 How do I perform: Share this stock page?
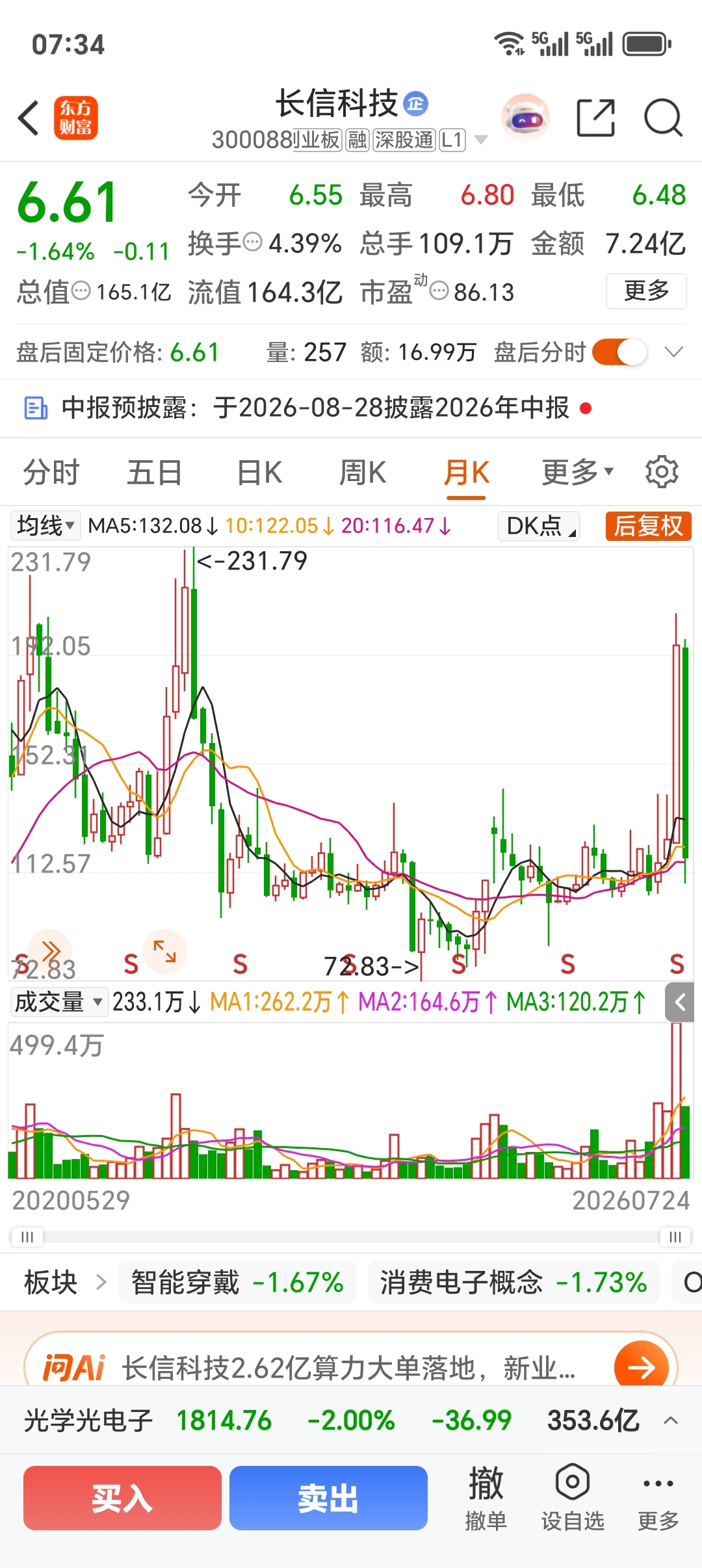pos(595,118)
